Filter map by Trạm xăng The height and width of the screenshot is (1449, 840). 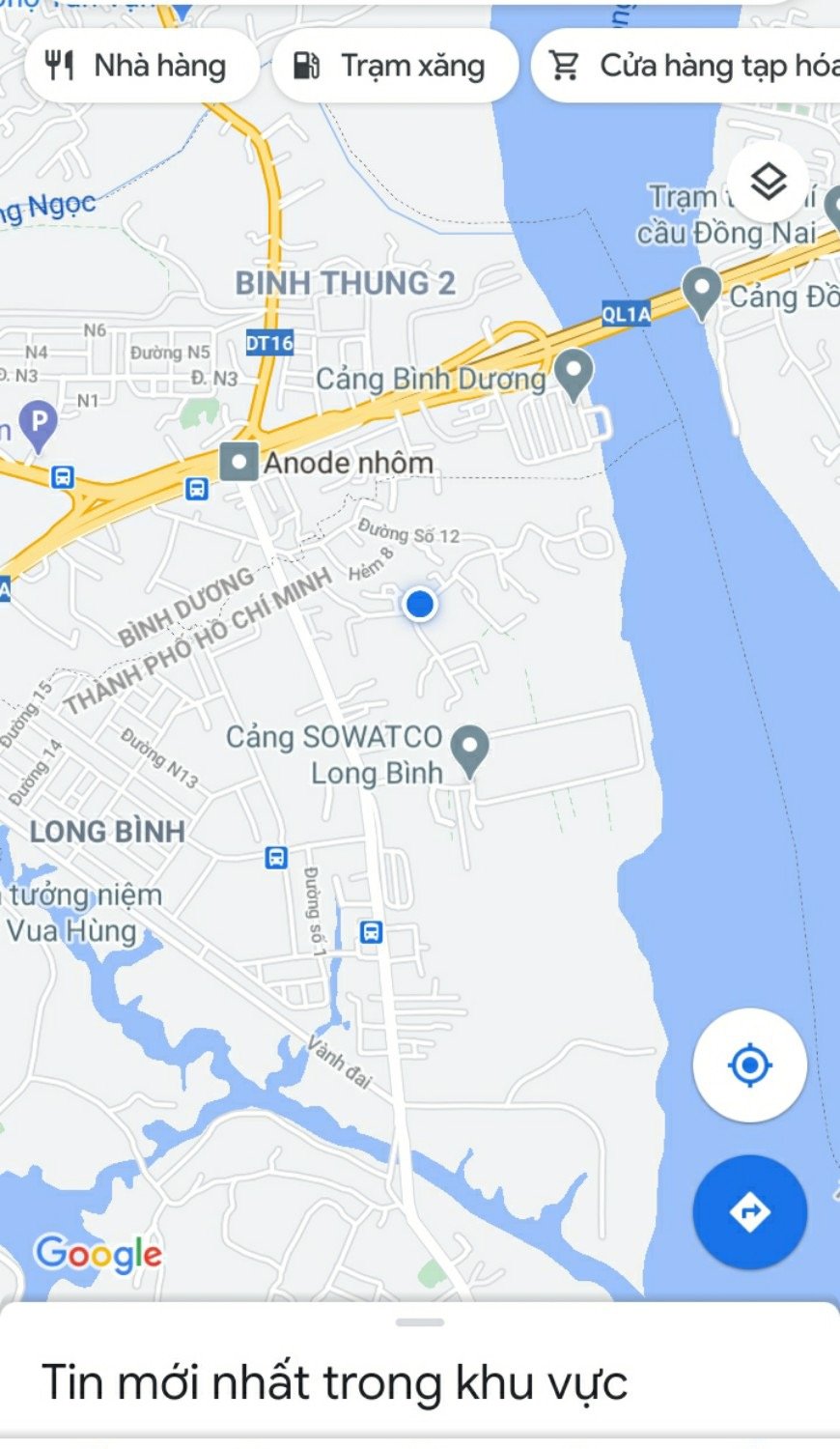[395, 66]
